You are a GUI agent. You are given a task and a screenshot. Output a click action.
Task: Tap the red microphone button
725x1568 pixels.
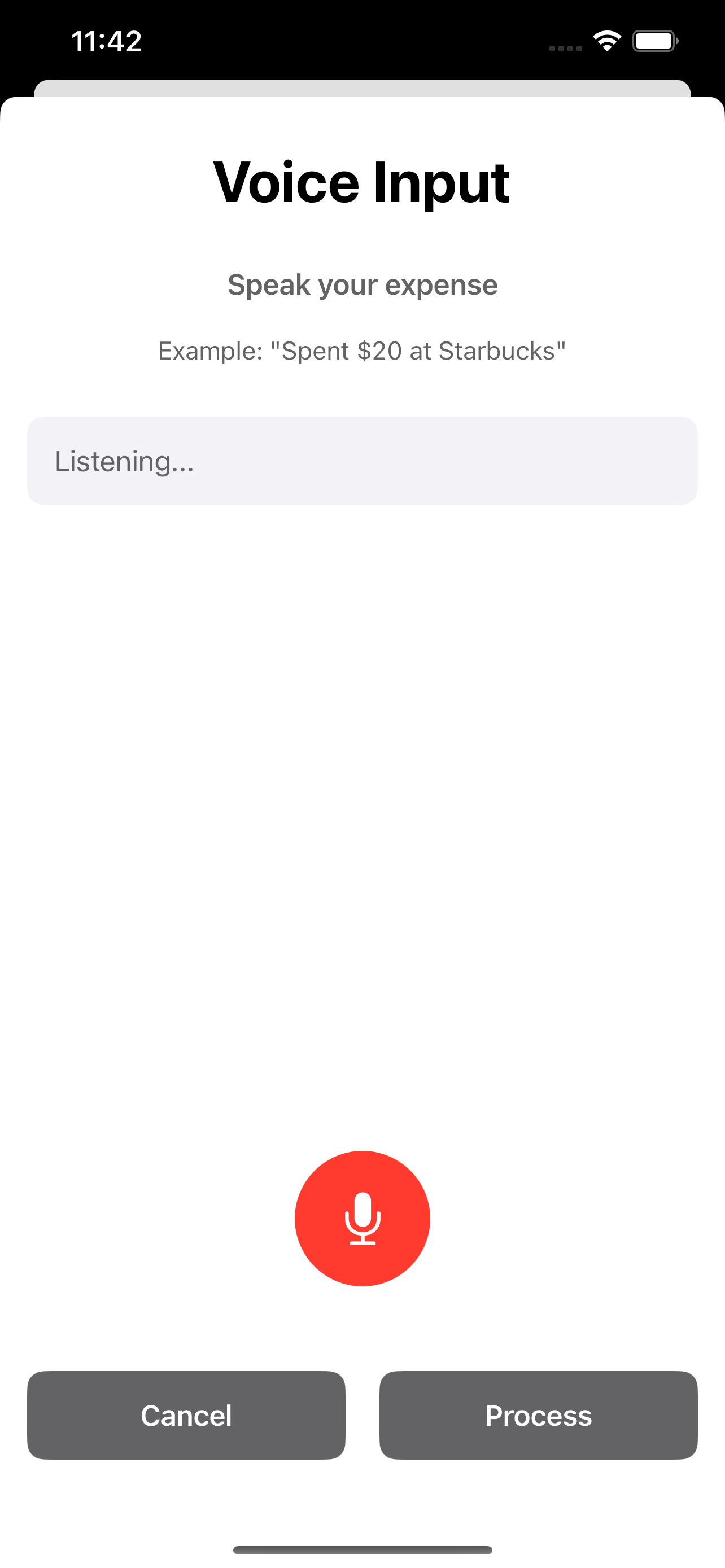click(x=362, y=1218)
